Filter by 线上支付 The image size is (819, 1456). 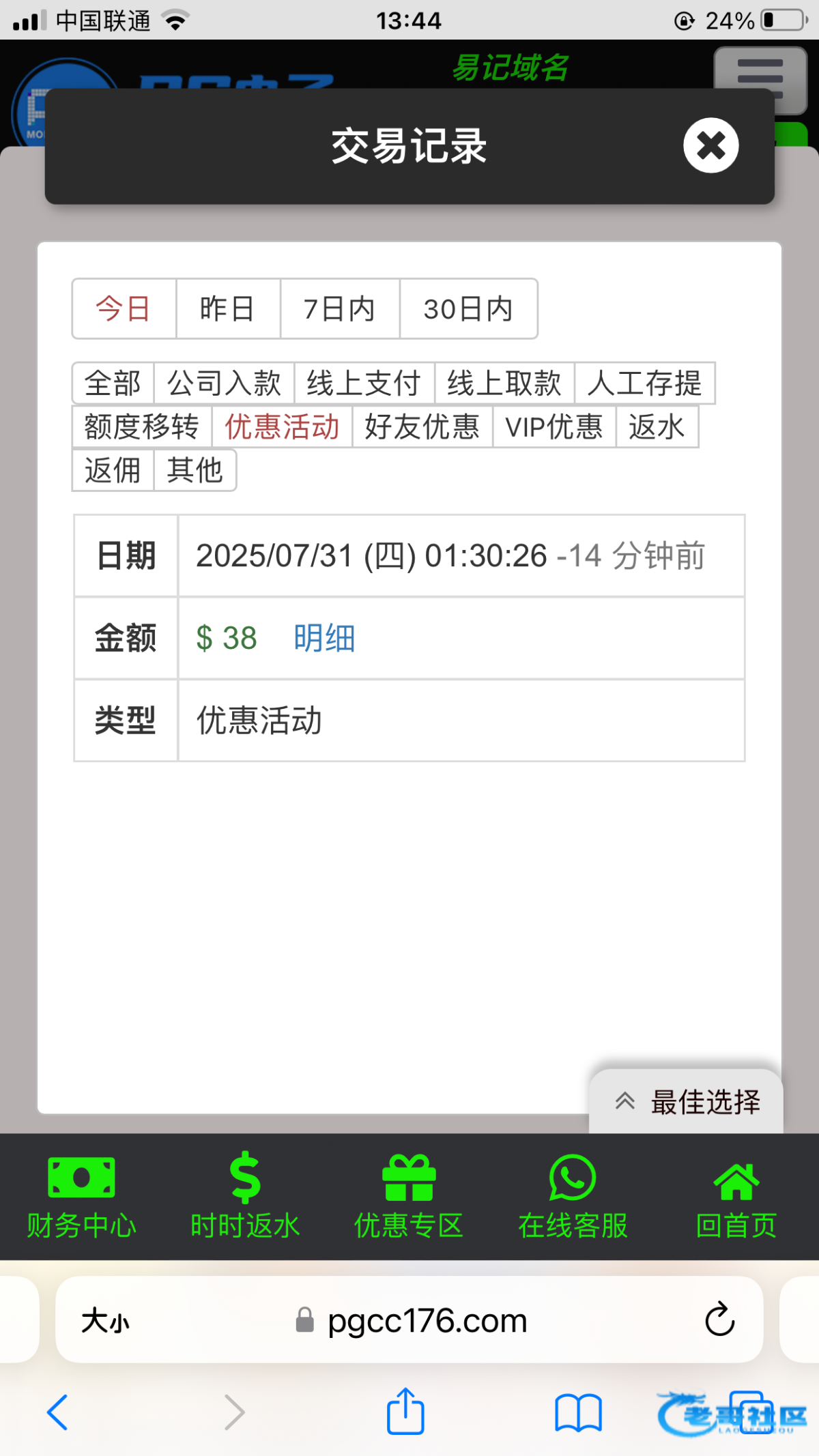pos(364,383)
